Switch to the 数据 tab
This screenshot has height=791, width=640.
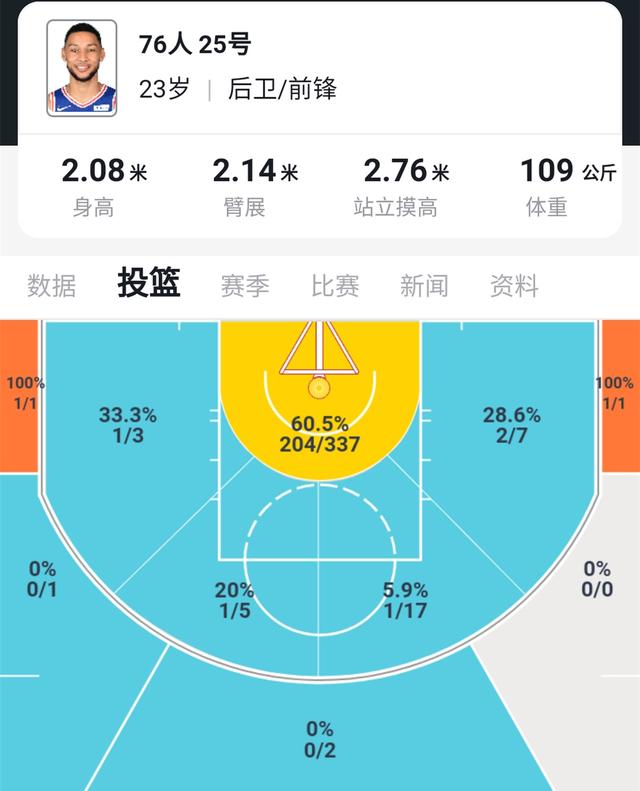[x=52, y=286]
